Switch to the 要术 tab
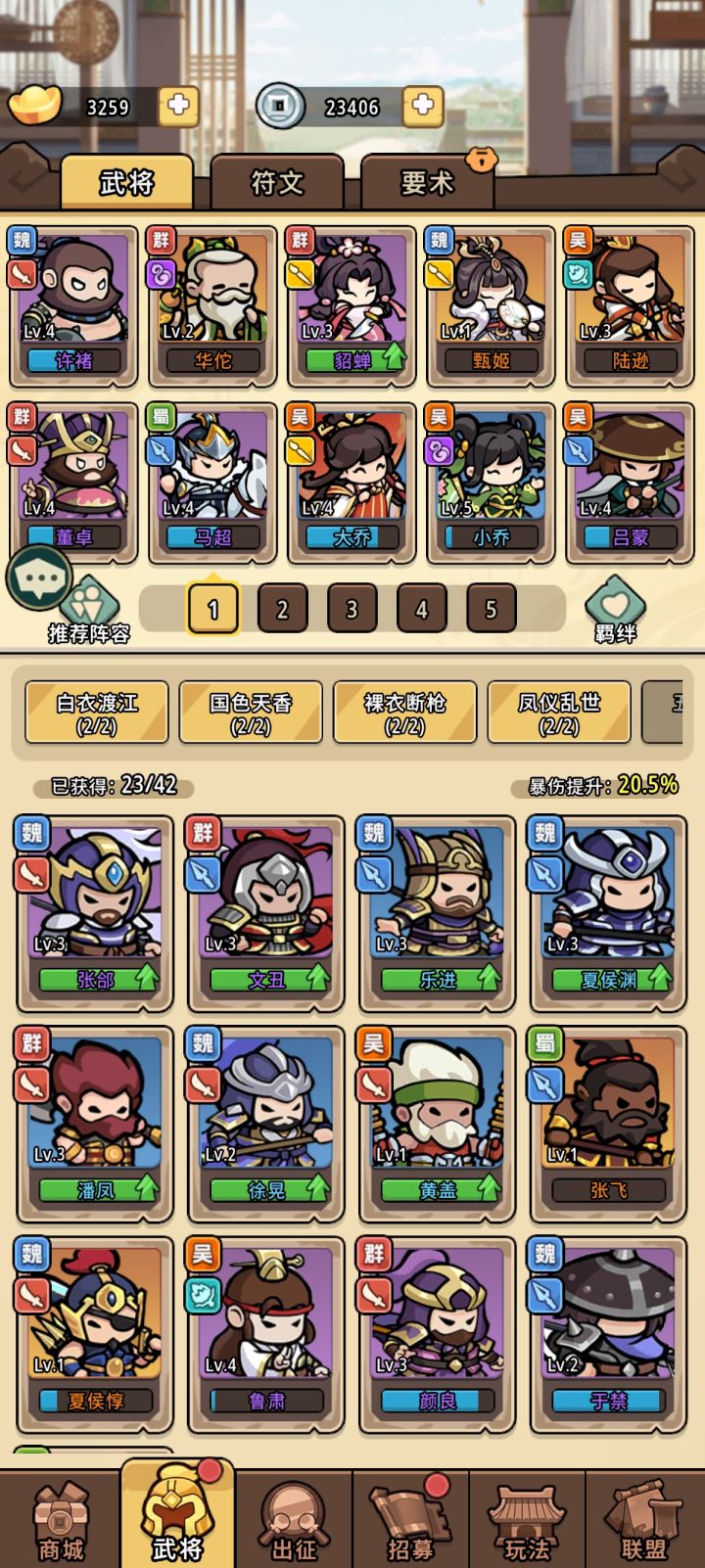Viewport: 705px width, 1568px height. click(426, 184)
